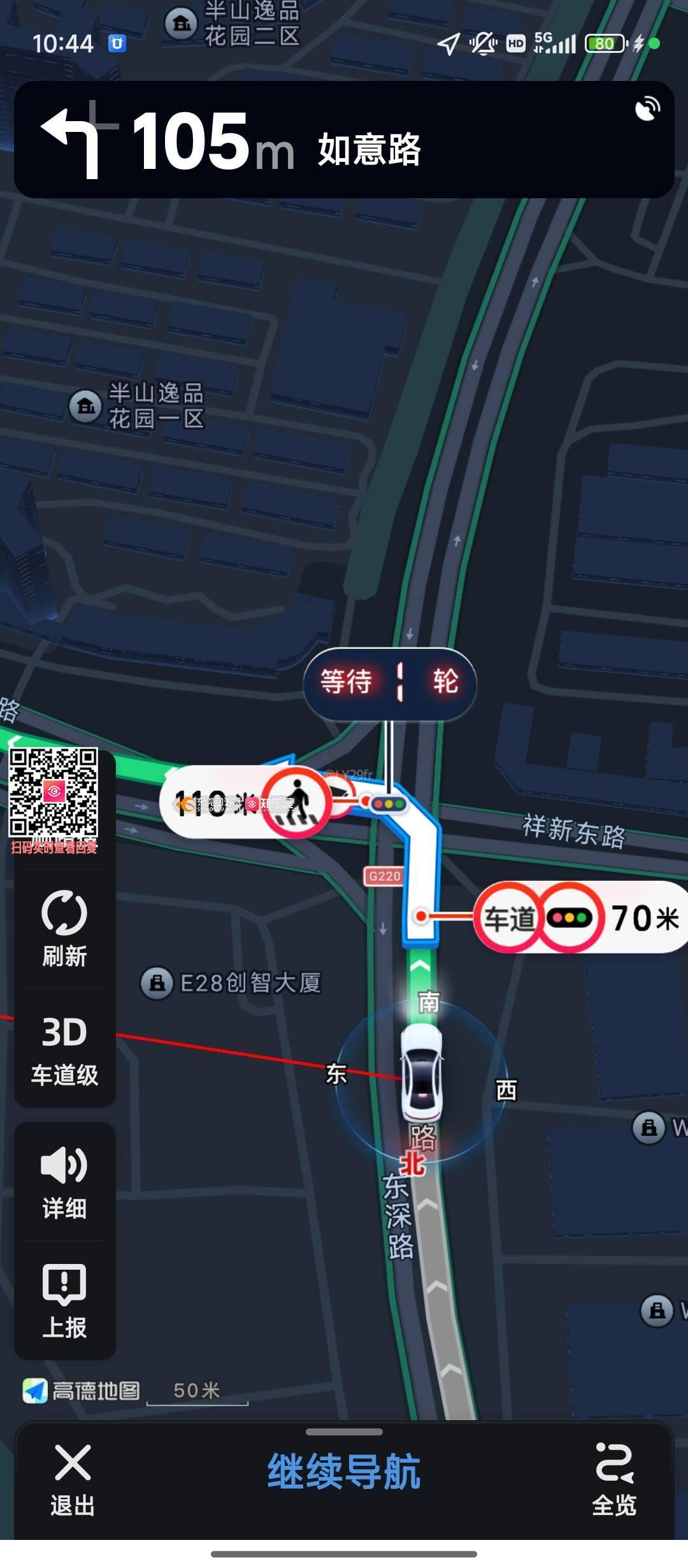
Task: Open the E28创智大厦 map marker
Action: click(157, 983)
